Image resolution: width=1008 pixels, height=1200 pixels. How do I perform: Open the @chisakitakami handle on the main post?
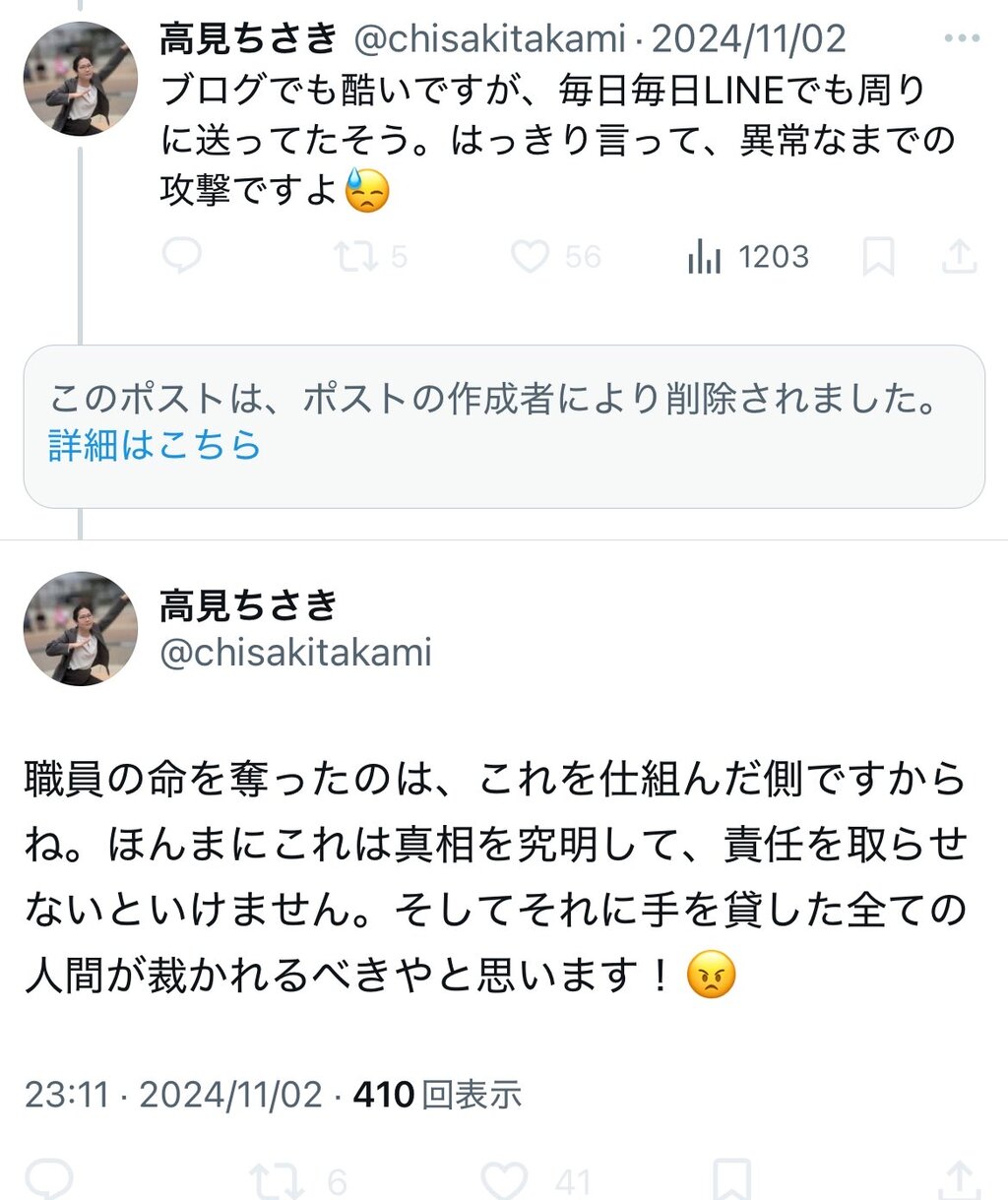[295, 653]
